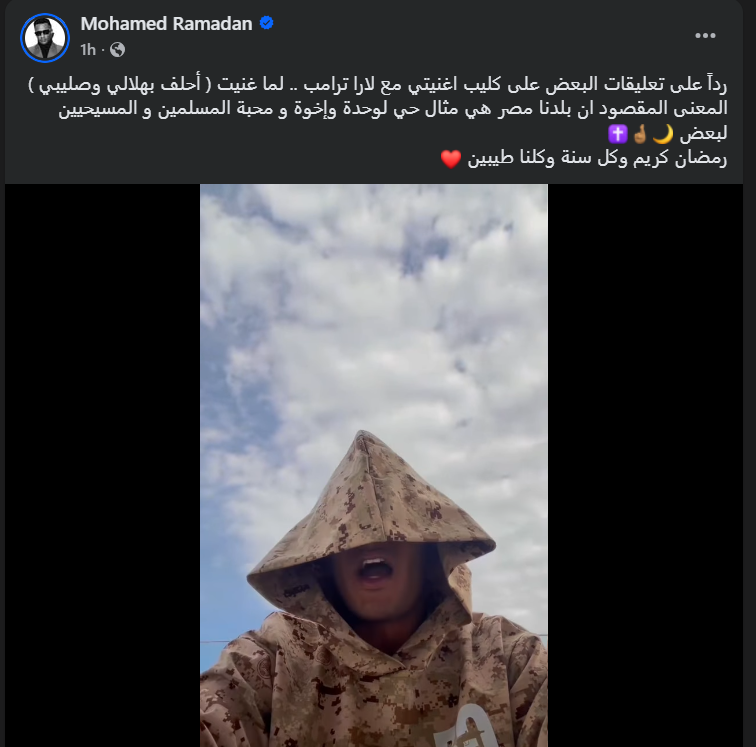This screenshot has width=756, height=747.
Task: Open the post's 1h timestamp
Action: (88, 49)
